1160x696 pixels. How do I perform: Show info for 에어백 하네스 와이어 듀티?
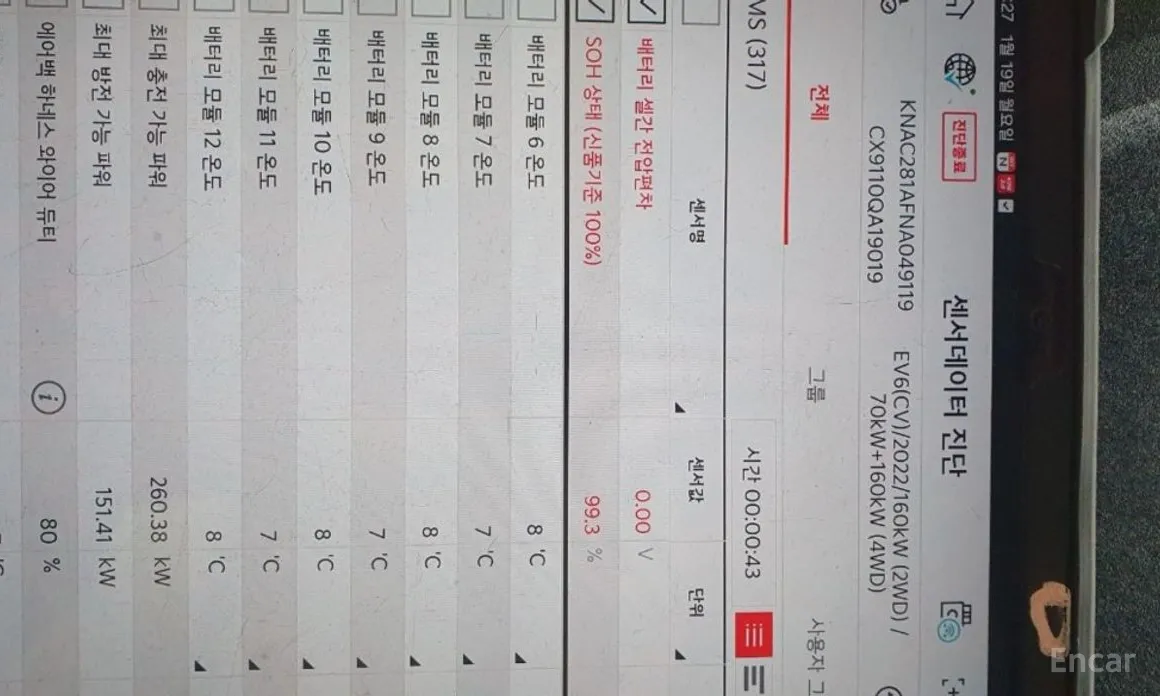[x=50, y=401]
